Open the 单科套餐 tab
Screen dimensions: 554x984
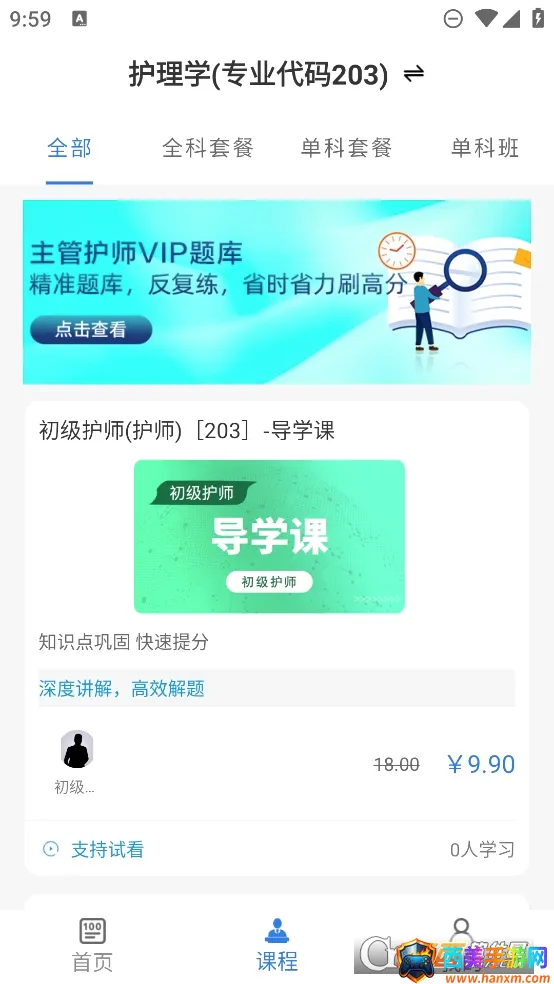tap(346, 149)
